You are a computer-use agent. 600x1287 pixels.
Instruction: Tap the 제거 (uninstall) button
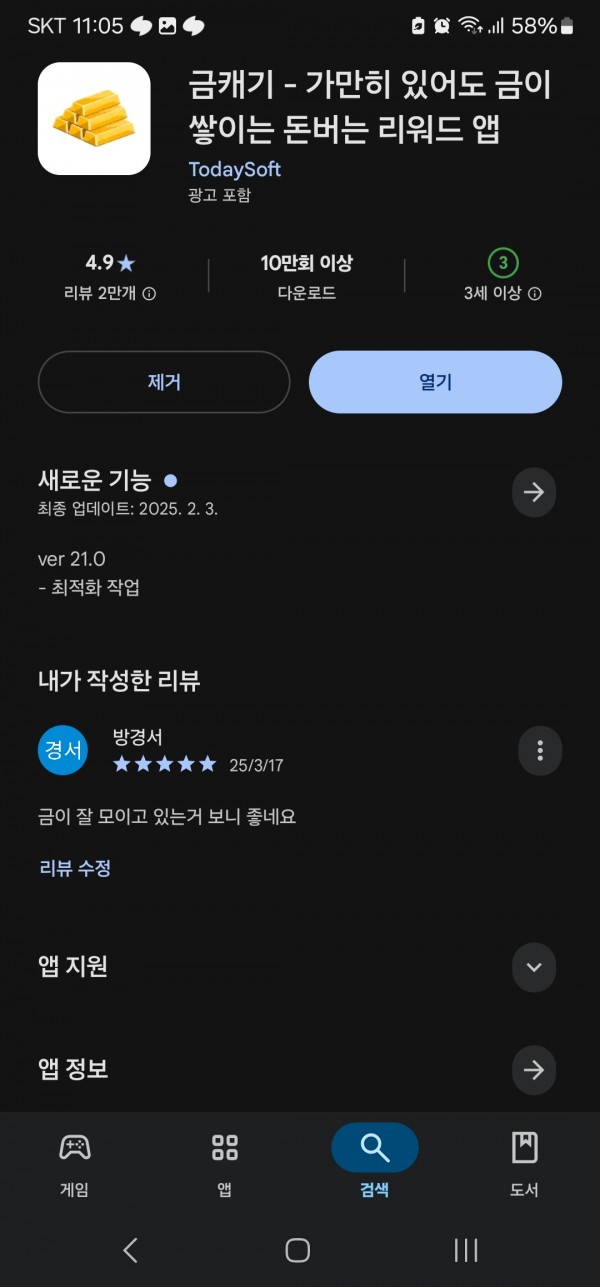164,382
